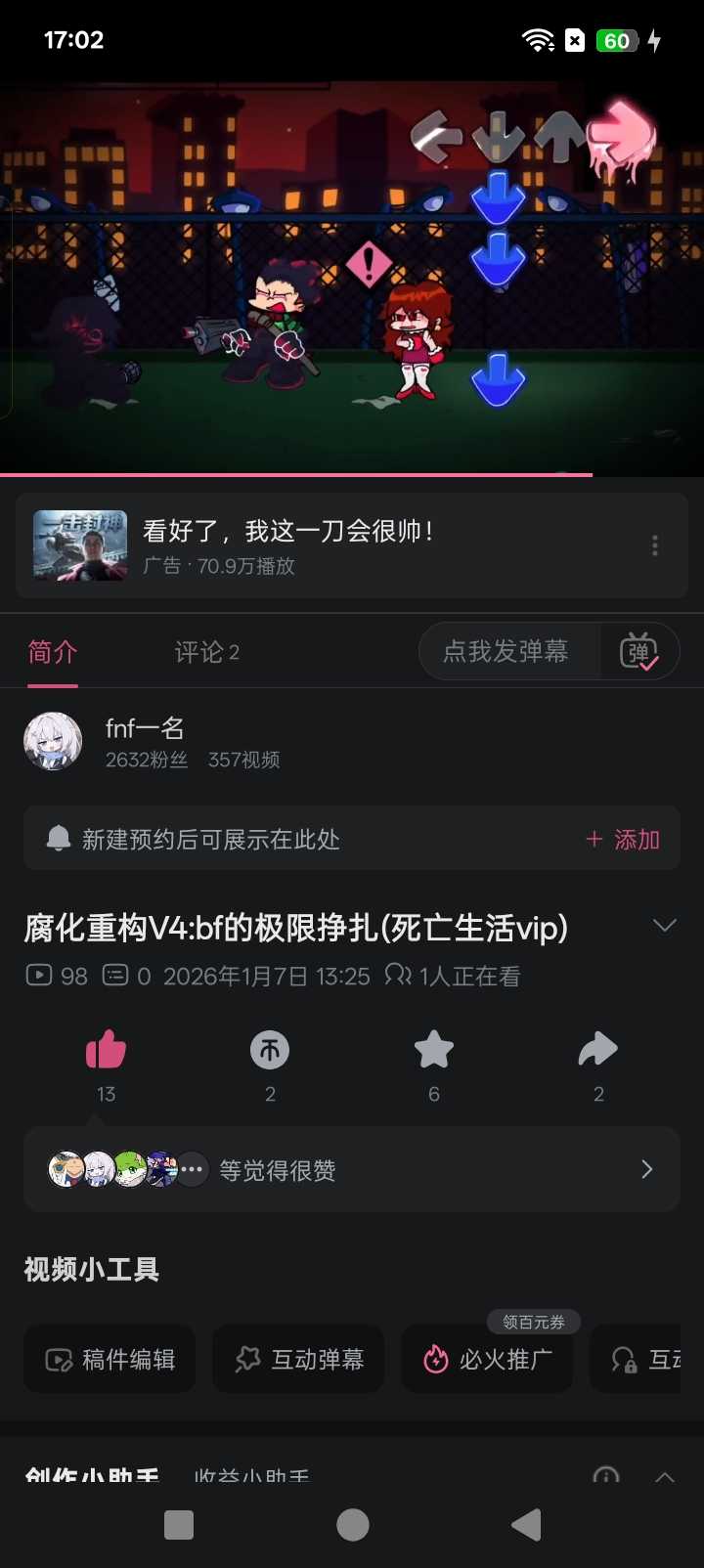Switch to the 评论 tab

coord(206,652)
